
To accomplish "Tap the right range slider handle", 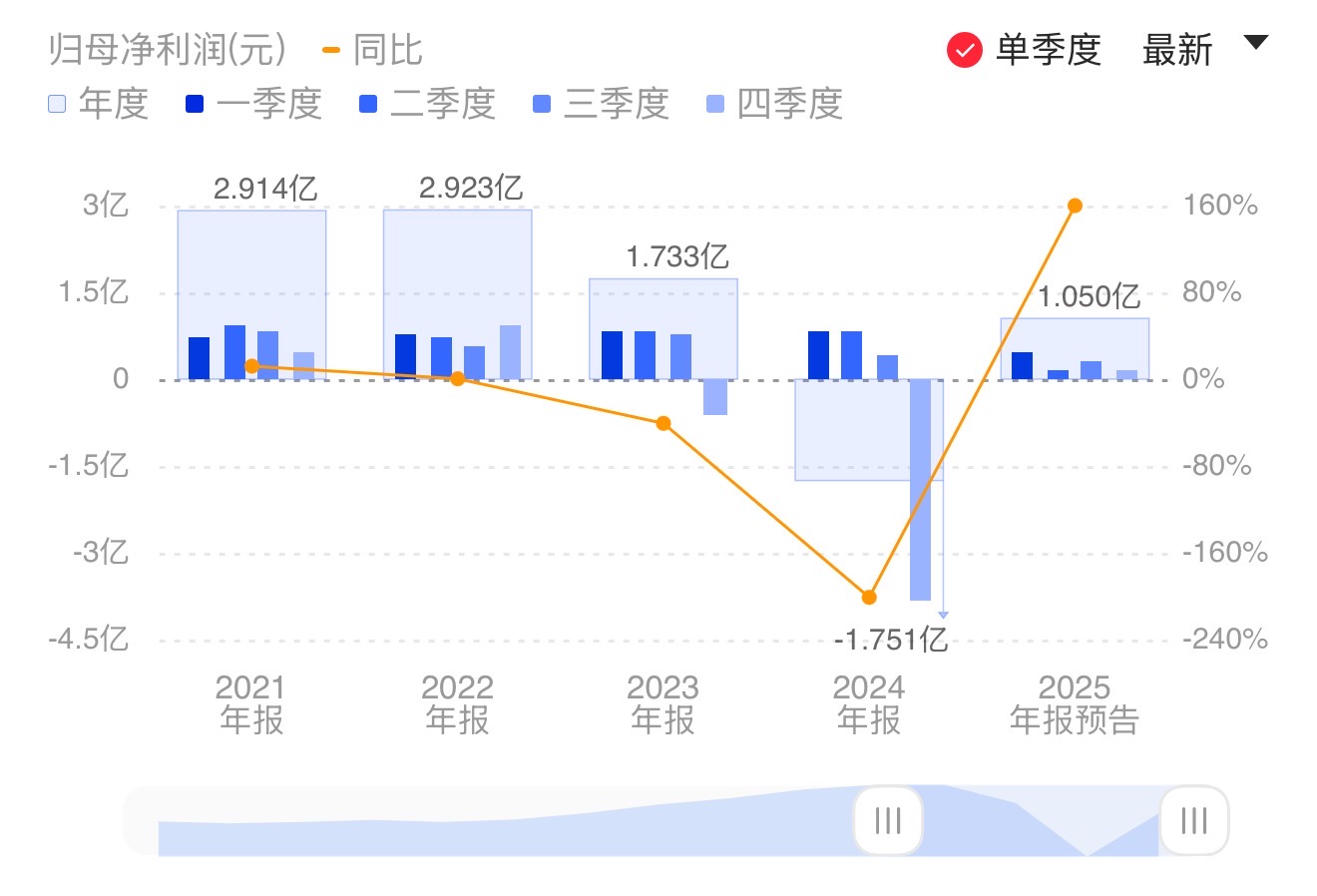I will click(1193, 821).
